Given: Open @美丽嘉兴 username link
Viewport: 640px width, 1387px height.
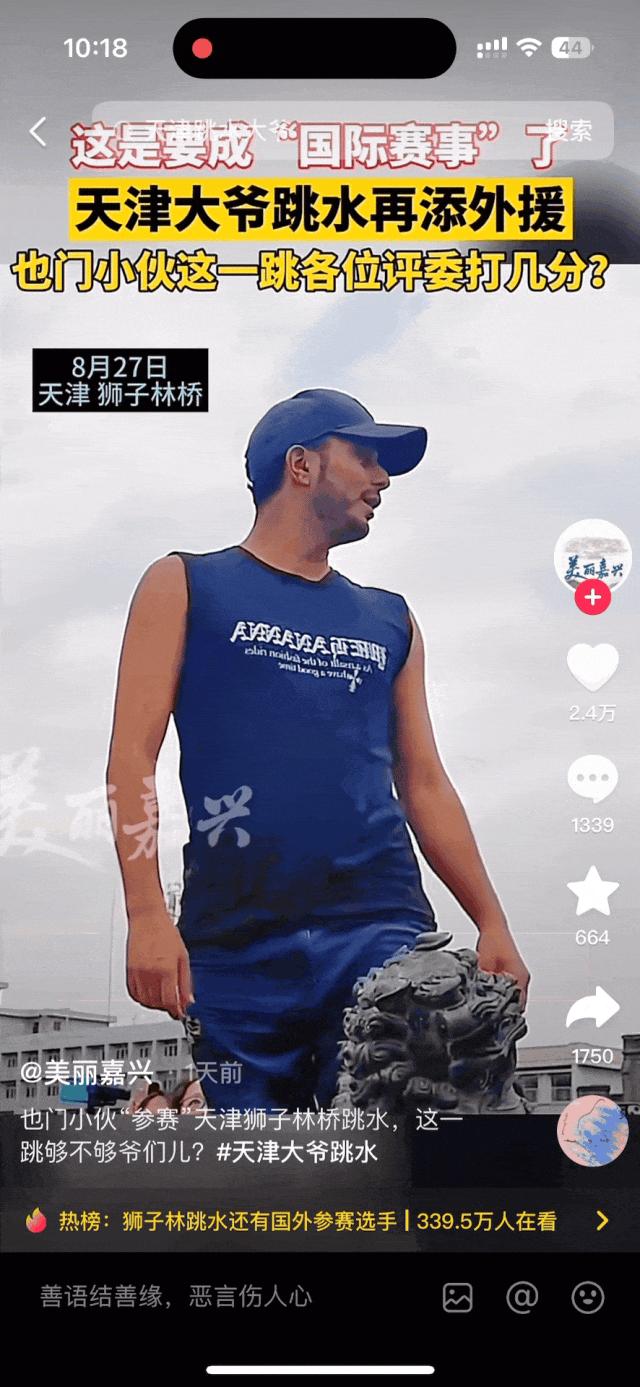Looking at the screenshot, I should tap(88, 1074).
